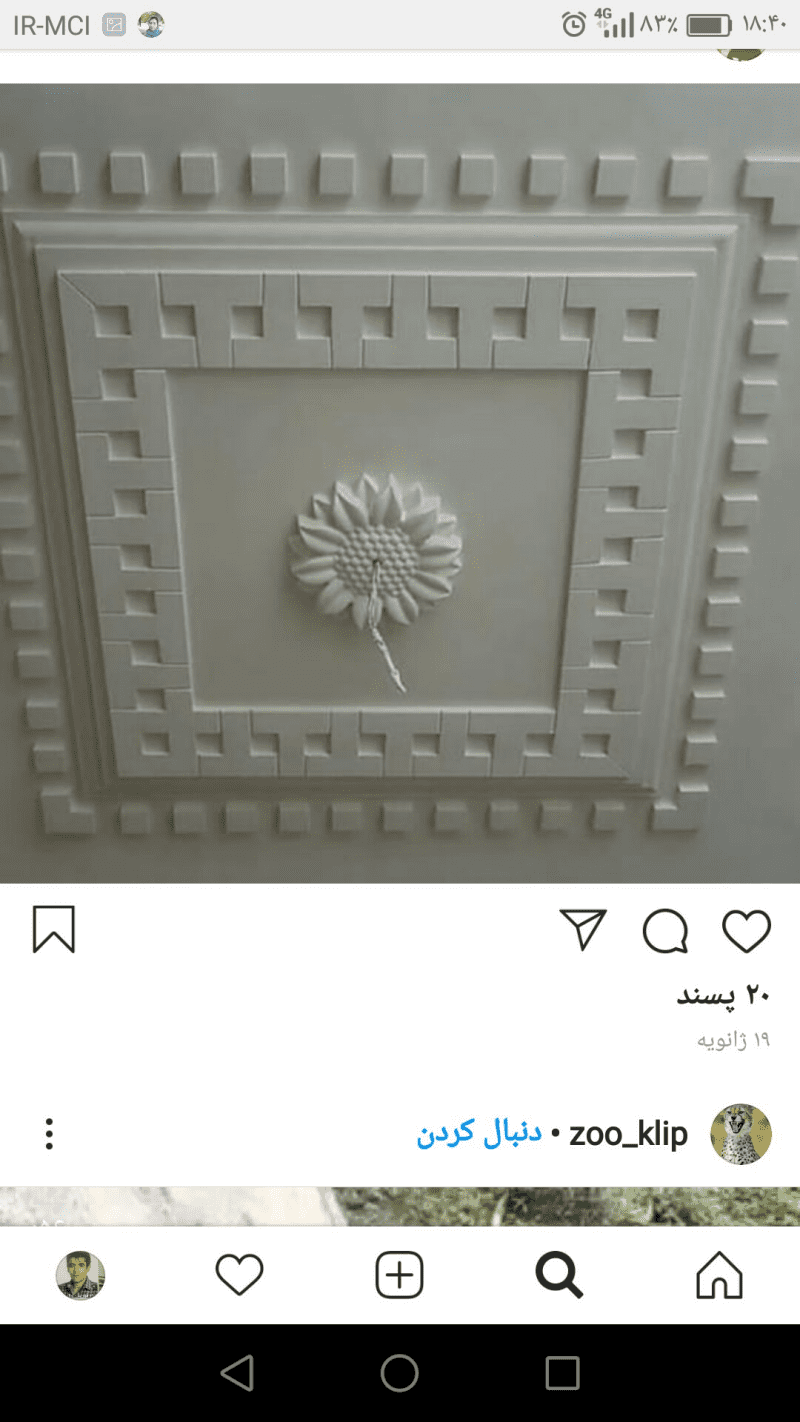Go to the home feed tab

point(719,1275)
